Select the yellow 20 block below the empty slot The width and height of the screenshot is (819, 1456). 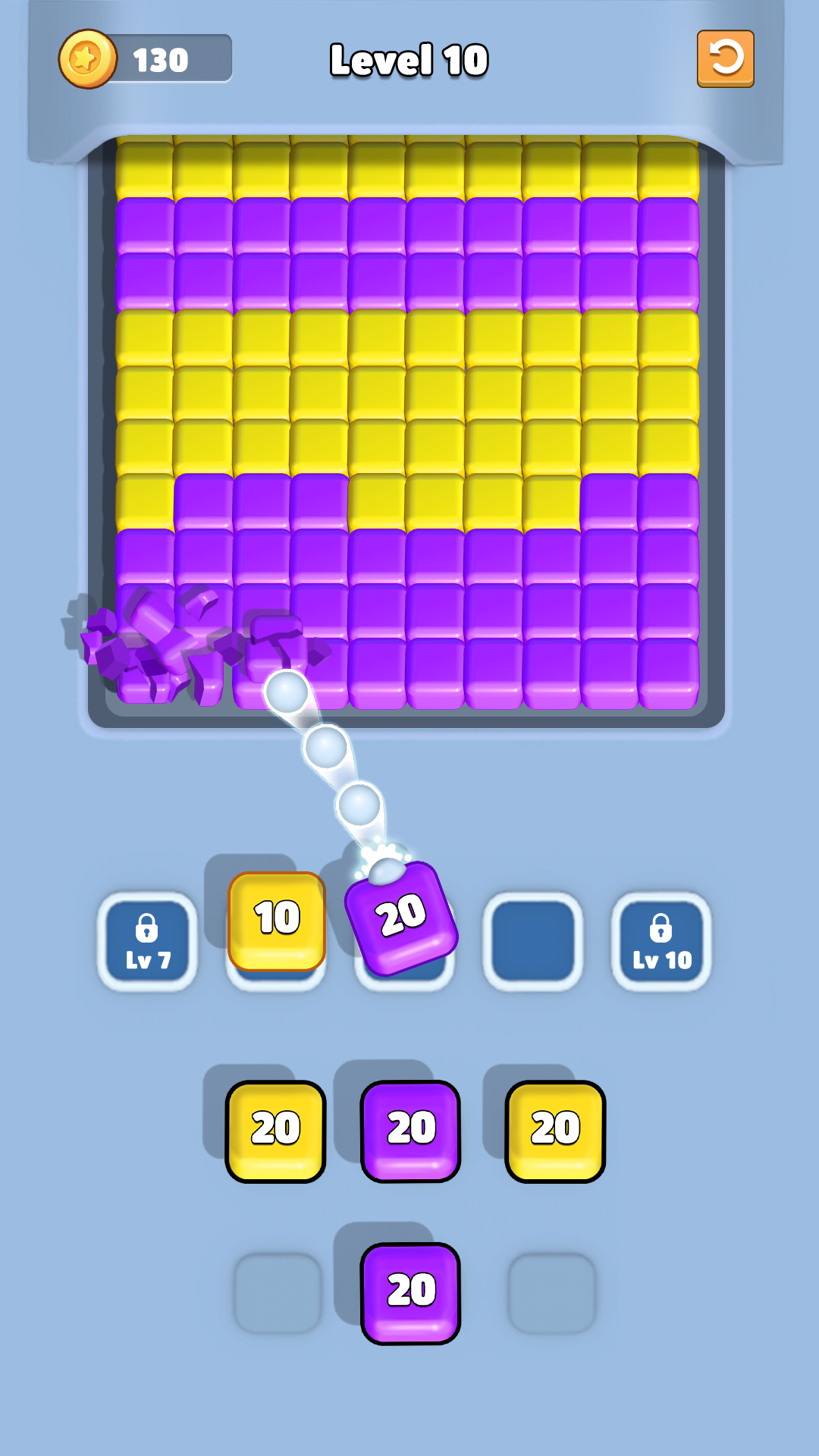pyautogui.click(x=555, y=1130)
